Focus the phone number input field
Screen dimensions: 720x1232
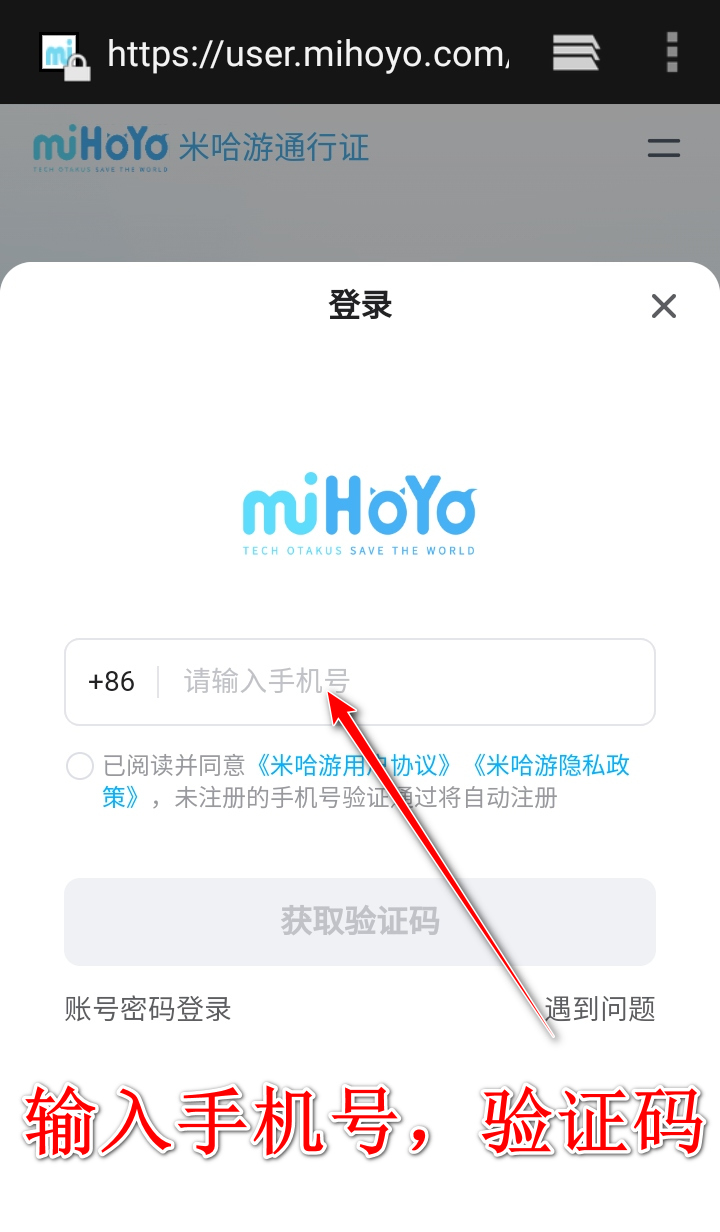coord(400,682)
